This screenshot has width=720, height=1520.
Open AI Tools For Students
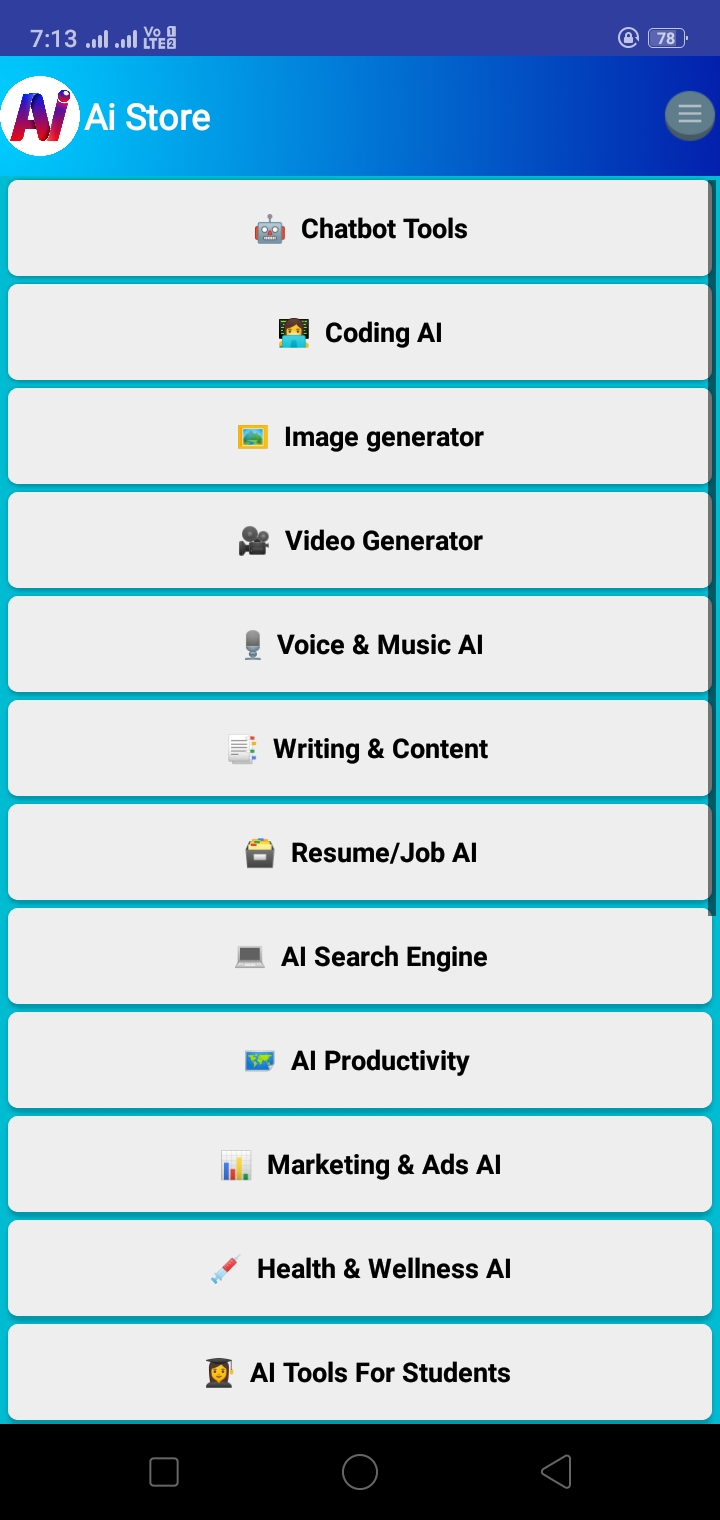360,1373
